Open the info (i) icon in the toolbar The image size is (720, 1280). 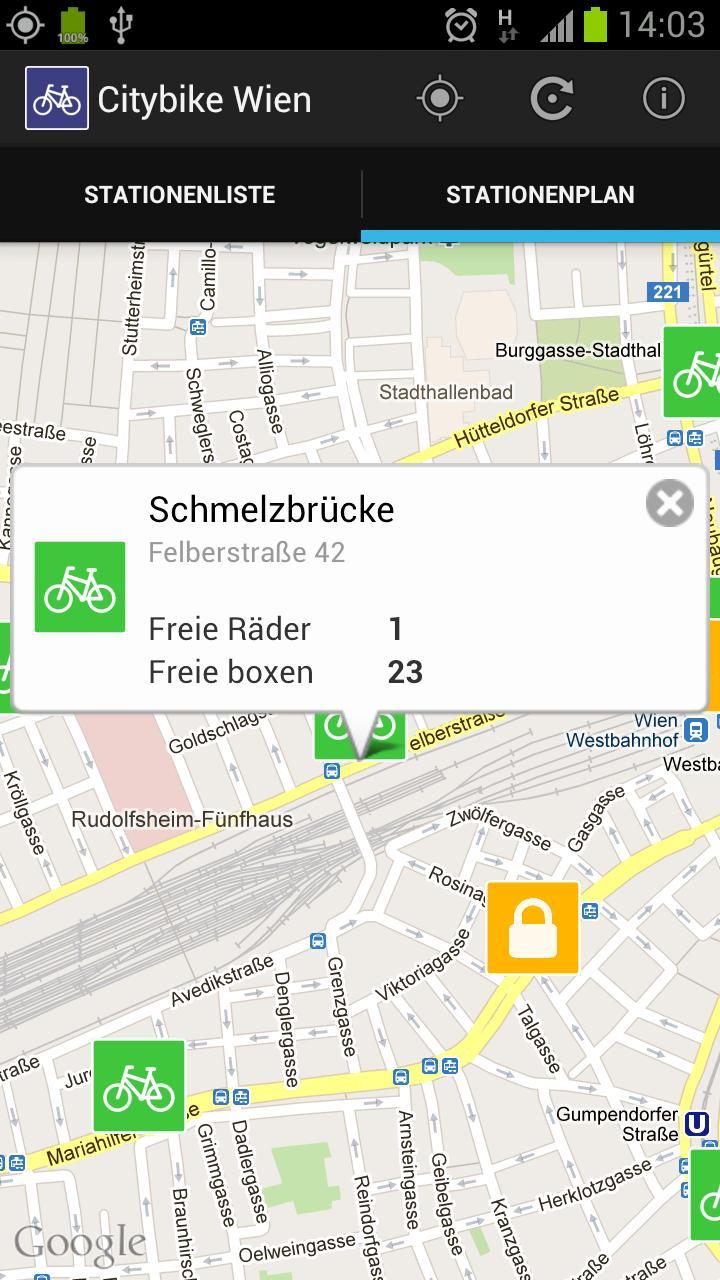663,98
